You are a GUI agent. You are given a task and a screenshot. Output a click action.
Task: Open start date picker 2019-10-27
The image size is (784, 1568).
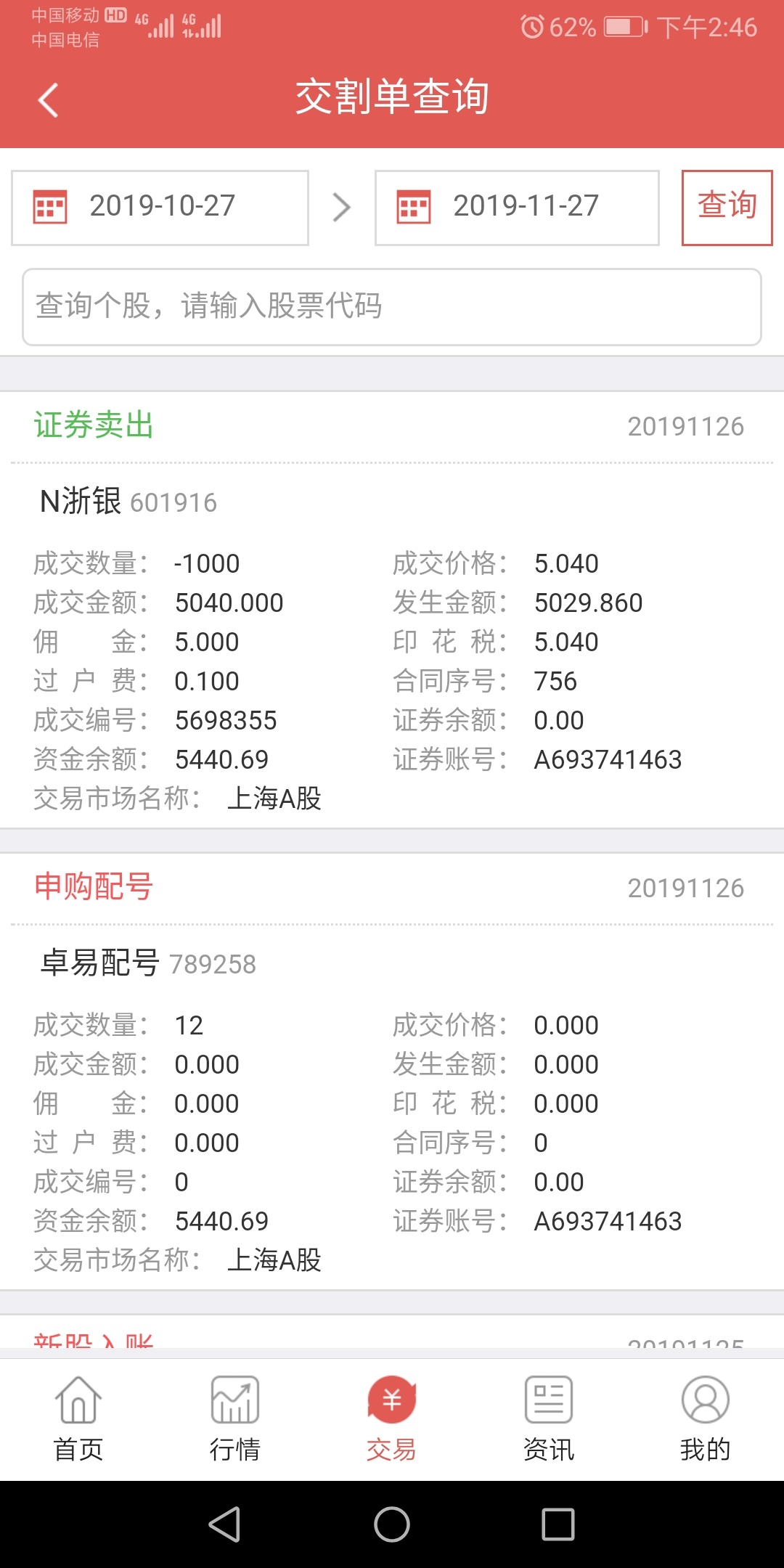[160, 208]
